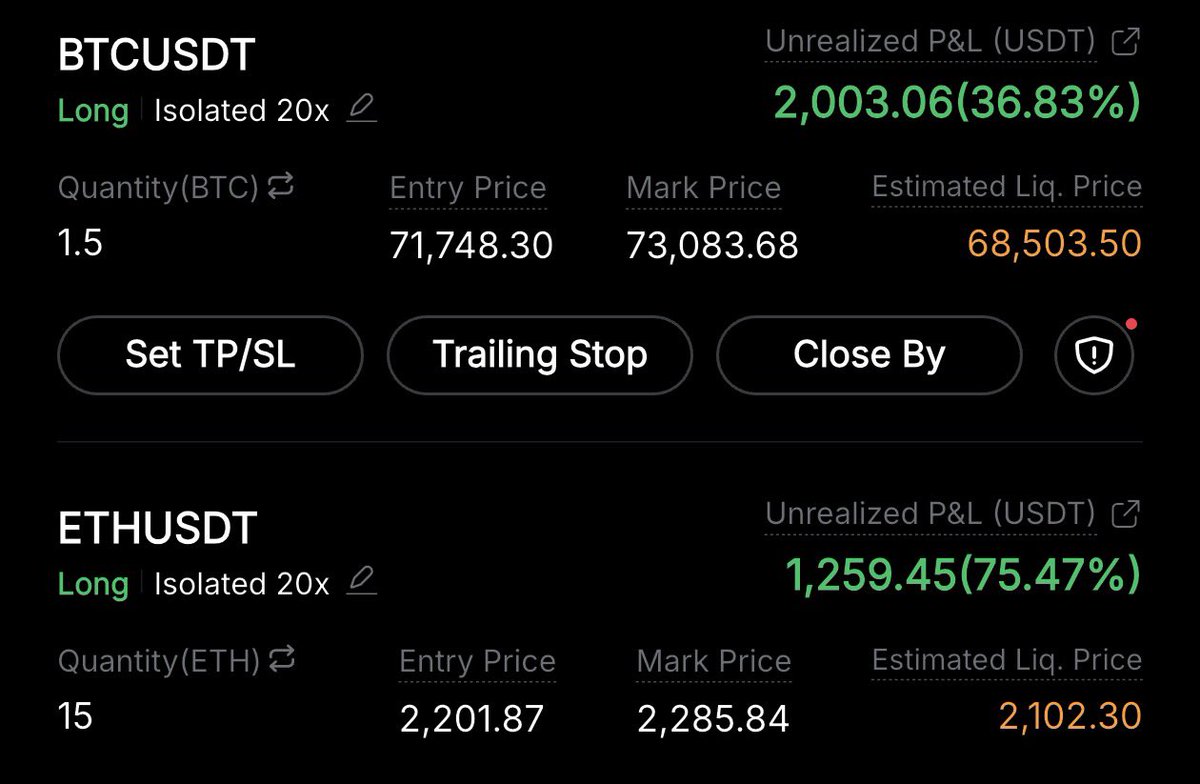Open the ETHUSDT position

158,529
